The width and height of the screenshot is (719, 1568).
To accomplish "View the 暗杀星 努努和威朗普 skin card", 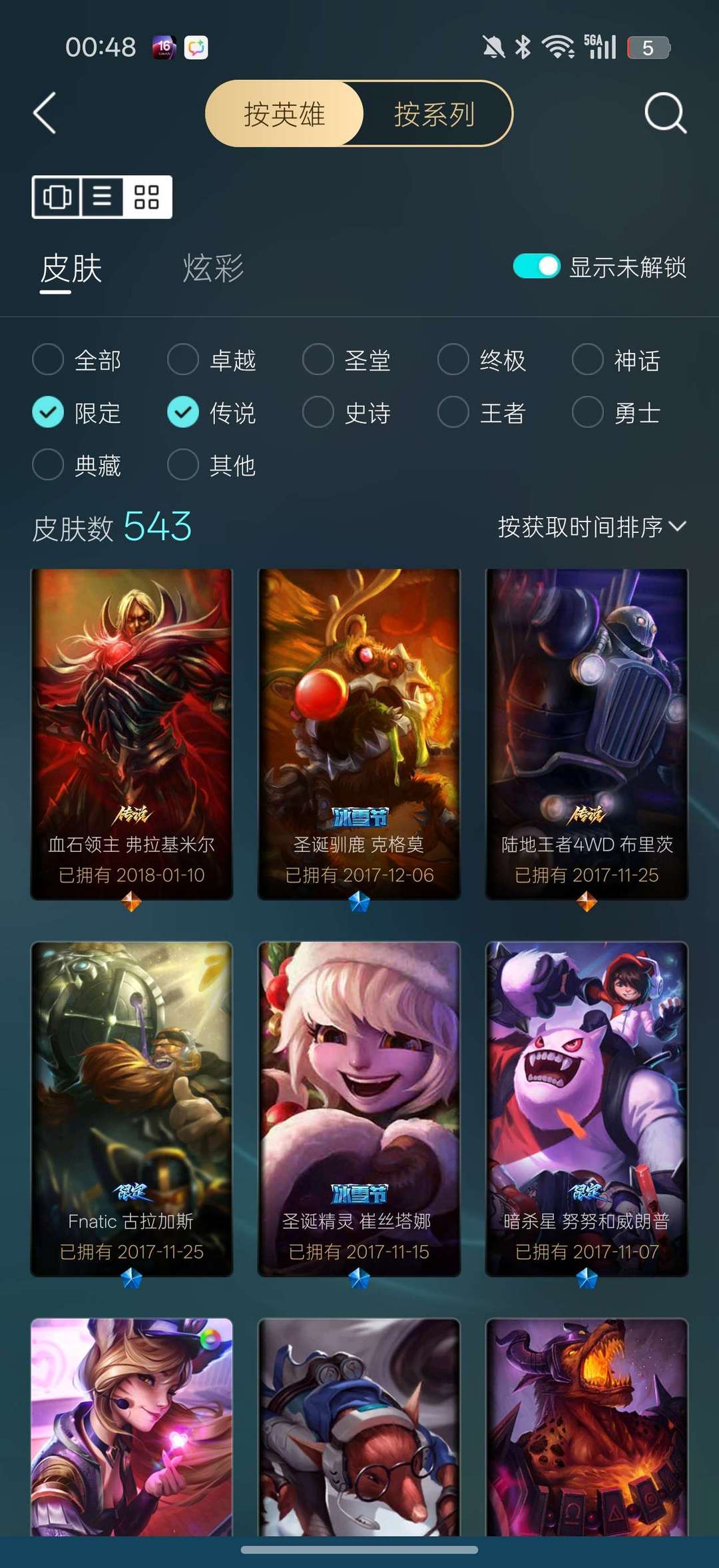I will click(587, 1108).
